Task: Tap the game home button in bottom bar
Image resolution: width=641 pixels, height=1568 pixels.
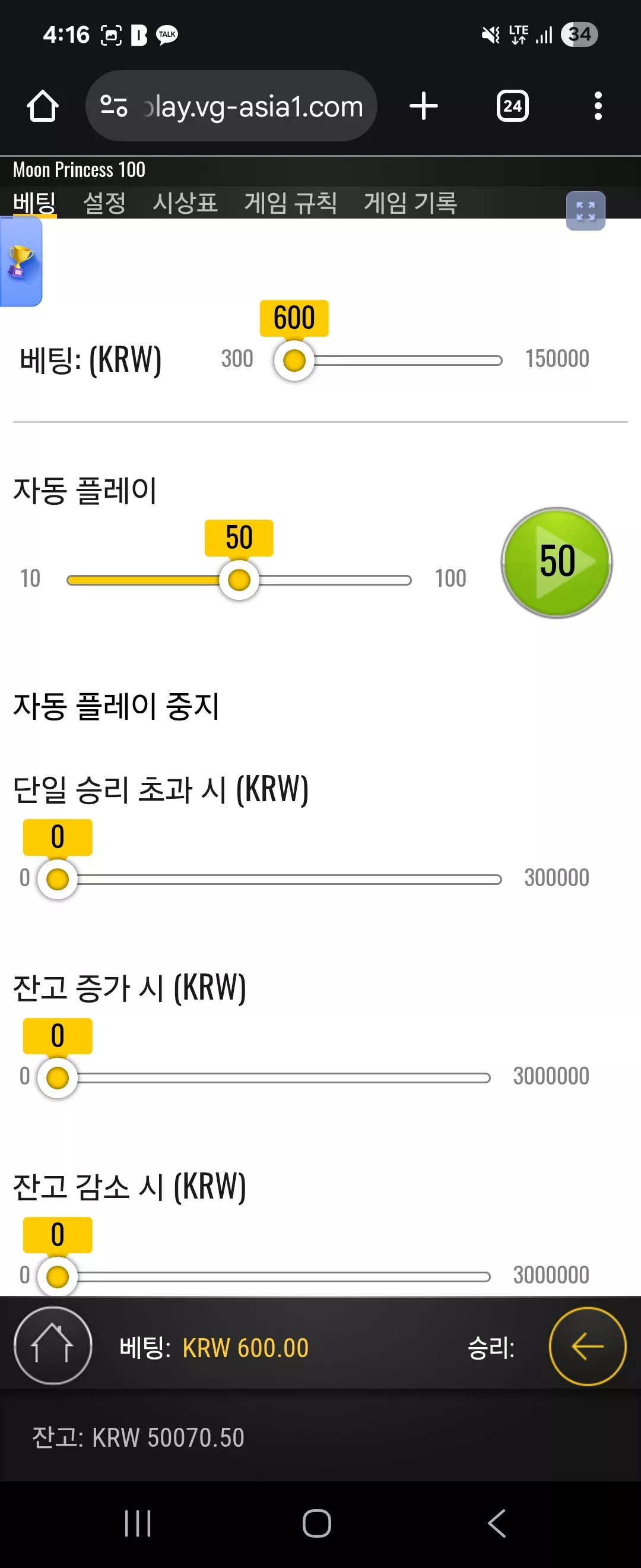Action: click(53, 1346)
